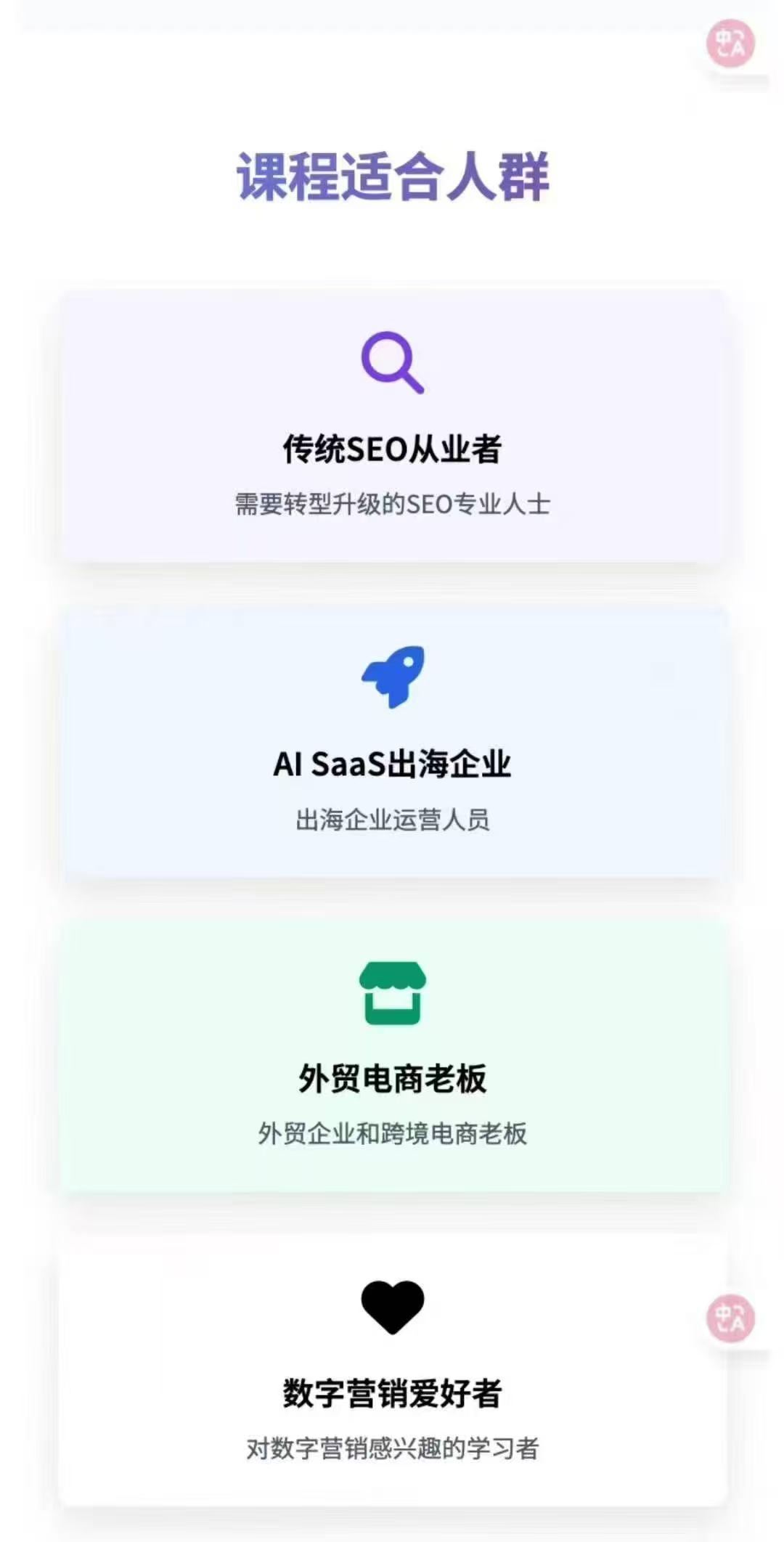
Task: Tap the top-right translate 中/A icon
Action: click(x=730, y=41)
